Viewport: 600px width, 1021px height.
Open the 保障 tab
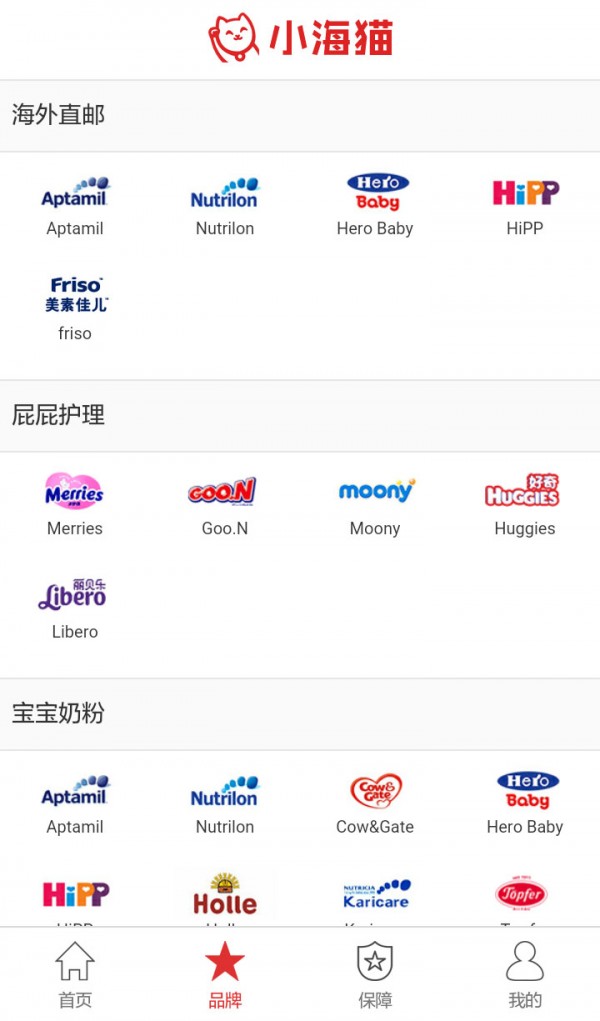(375, 975)
